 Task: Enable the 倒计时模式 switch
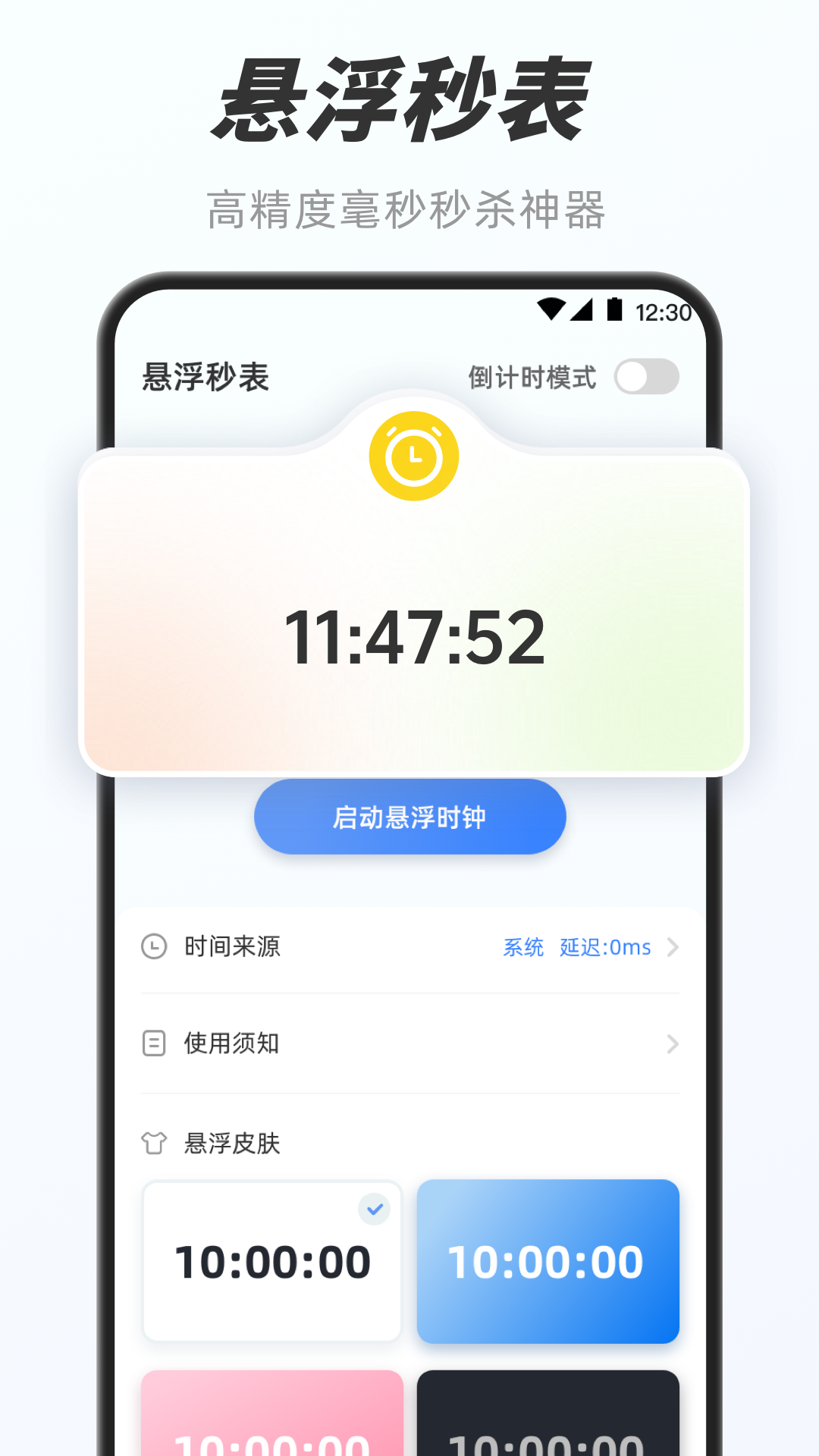point(648,375)
